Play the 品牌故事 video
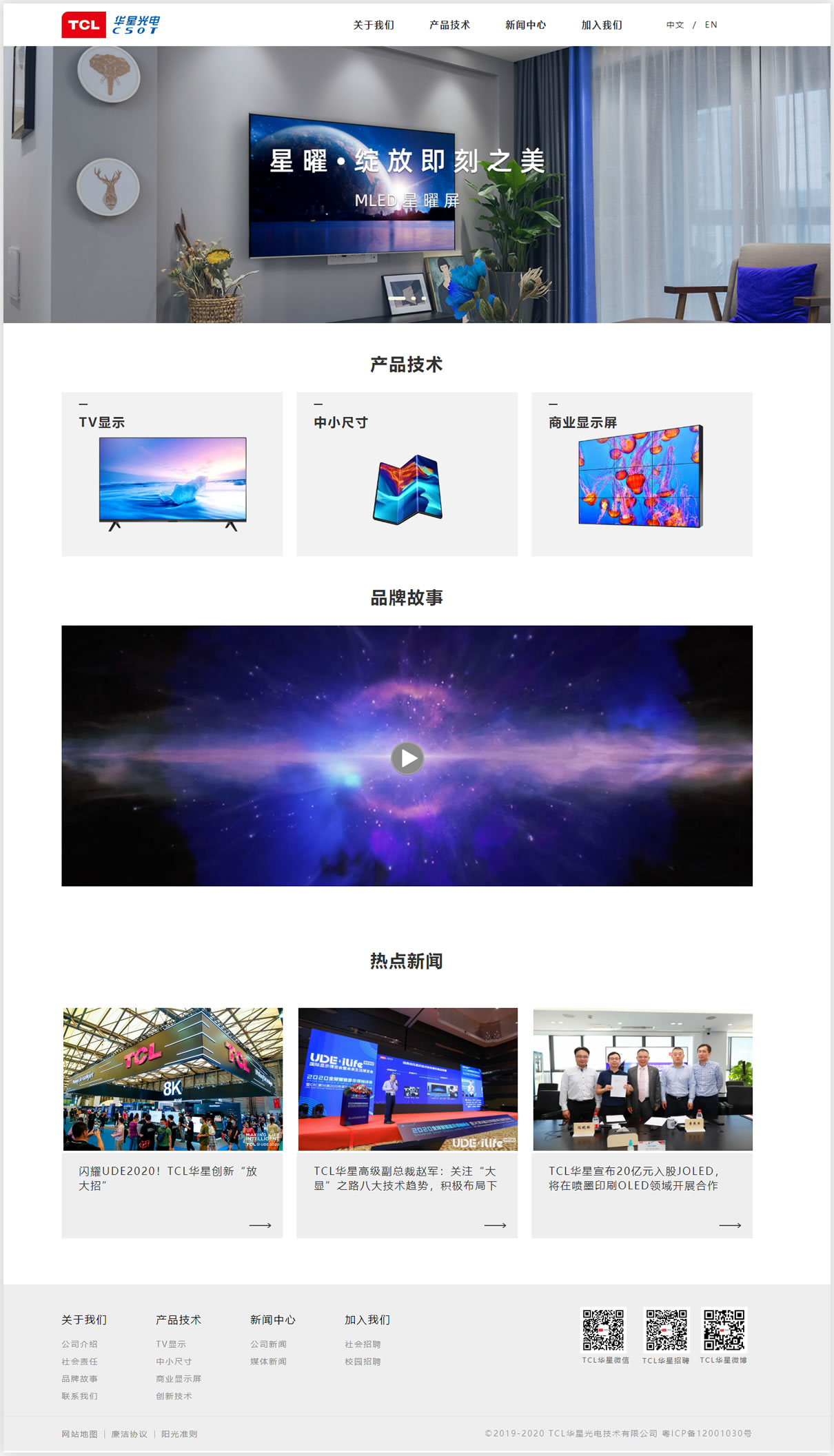The image size is (834, 1456). (407, 758)
